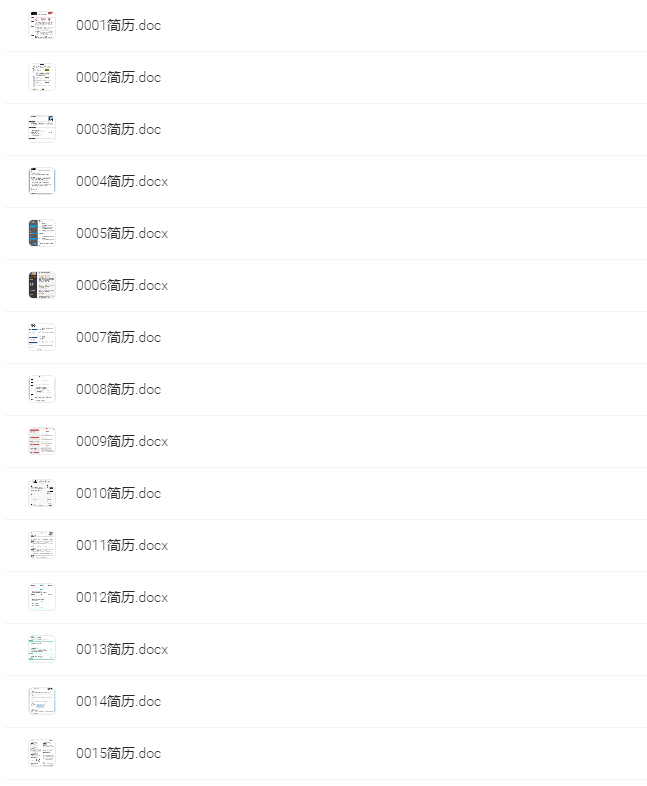The width and height of the screenshot is (647, 786).
Task: Open the file 0015简历.doc
Action: tap(118, 753)
